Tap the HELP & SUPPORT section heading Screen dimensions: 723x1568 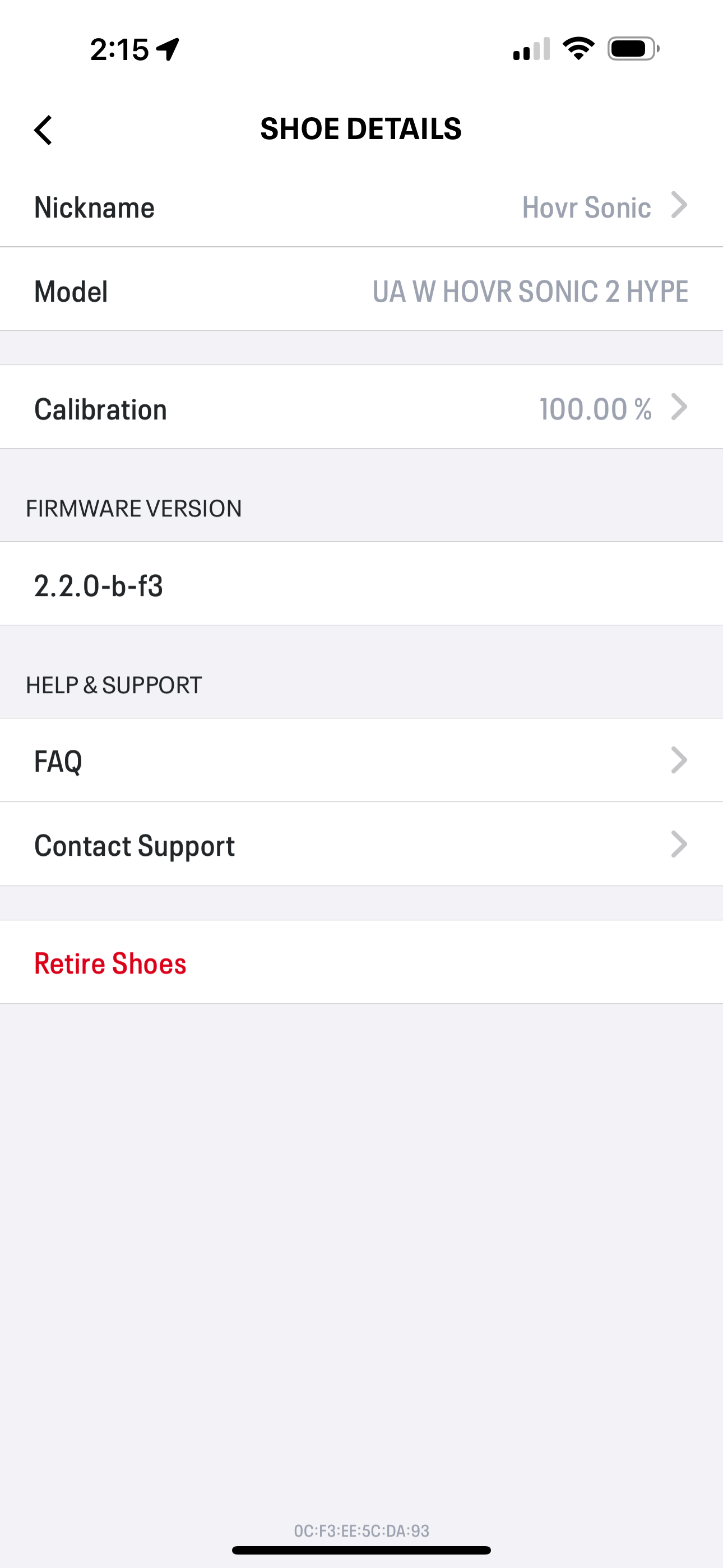click(114, 684)
